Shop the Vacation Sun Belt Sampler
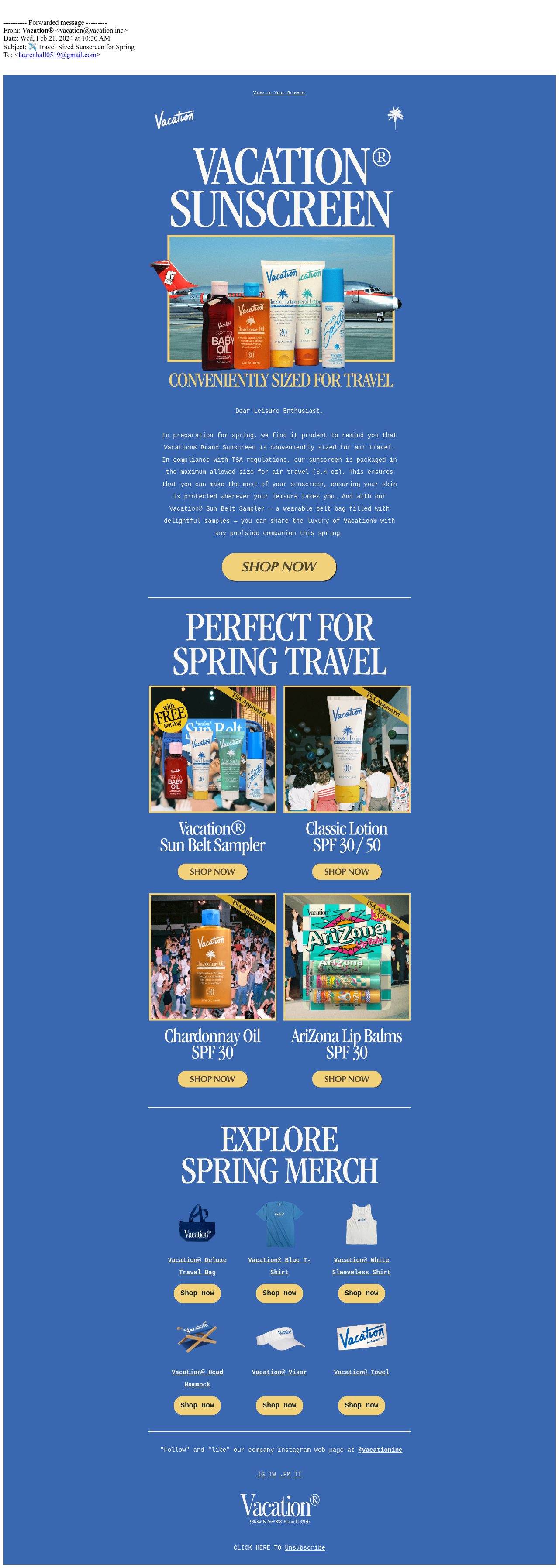559x1568 pixels. [212, 871]
